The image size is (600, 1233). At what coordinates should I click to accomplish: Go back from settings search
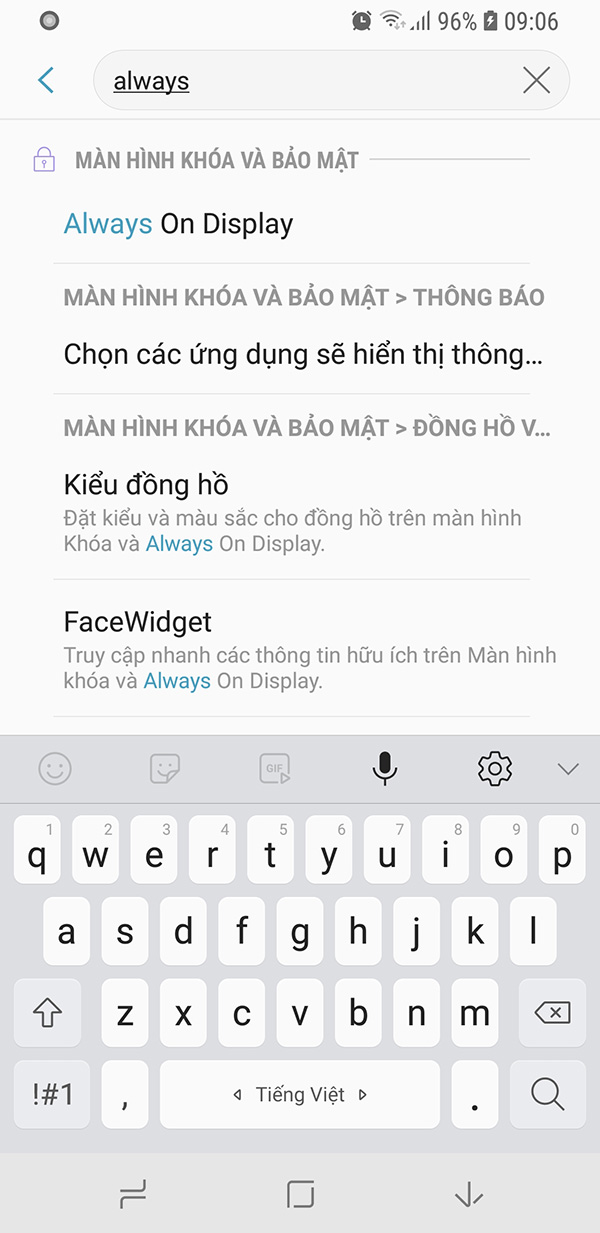45,80
